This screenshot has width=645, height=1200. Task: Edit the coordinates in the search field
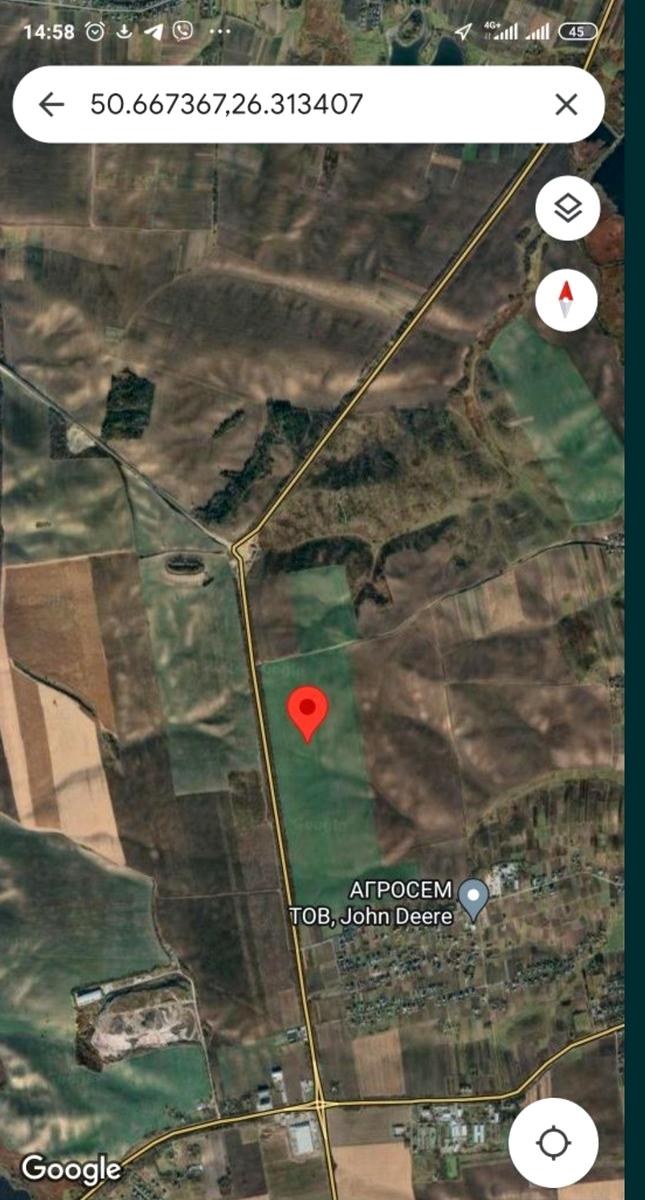coord(300,104)
